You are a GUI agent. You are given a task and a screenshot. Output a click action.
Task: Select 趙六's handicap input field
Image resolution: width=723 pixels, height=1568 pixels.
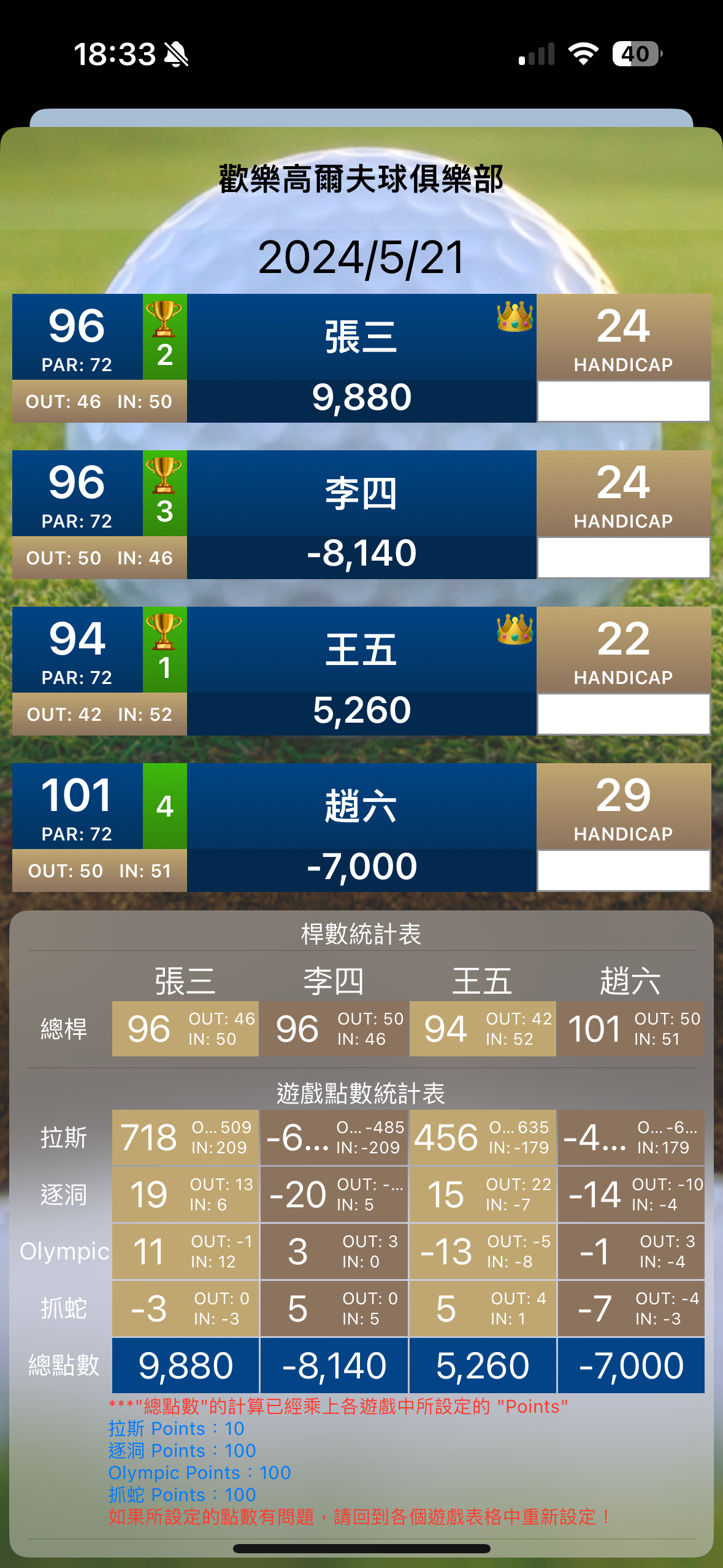(x=624, y=869)
